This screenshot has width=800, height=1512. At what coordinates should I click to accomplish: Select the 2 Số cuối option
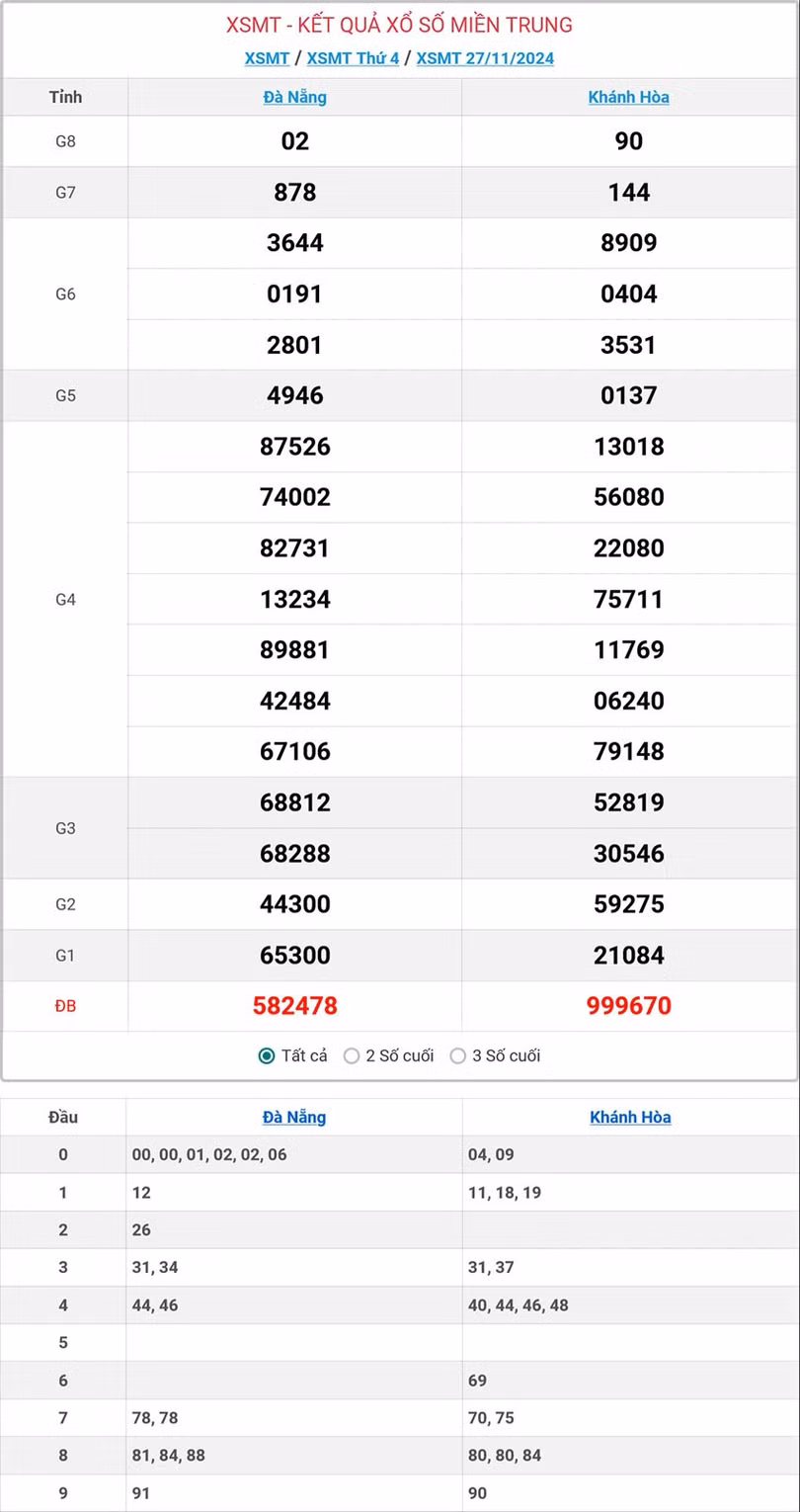click(352, 1055)
